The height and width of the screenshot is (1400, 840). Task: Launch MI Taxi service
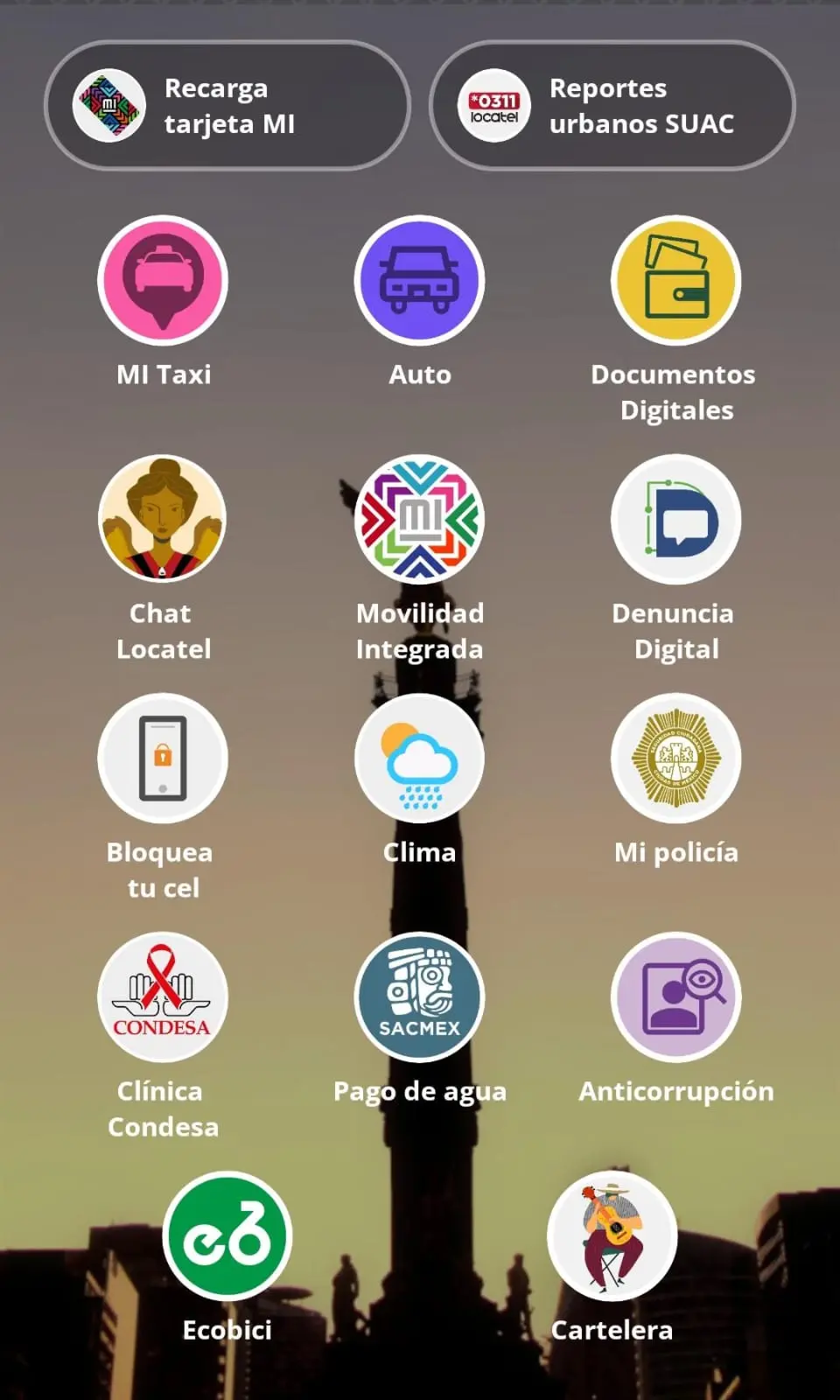(x=163, y=281)
